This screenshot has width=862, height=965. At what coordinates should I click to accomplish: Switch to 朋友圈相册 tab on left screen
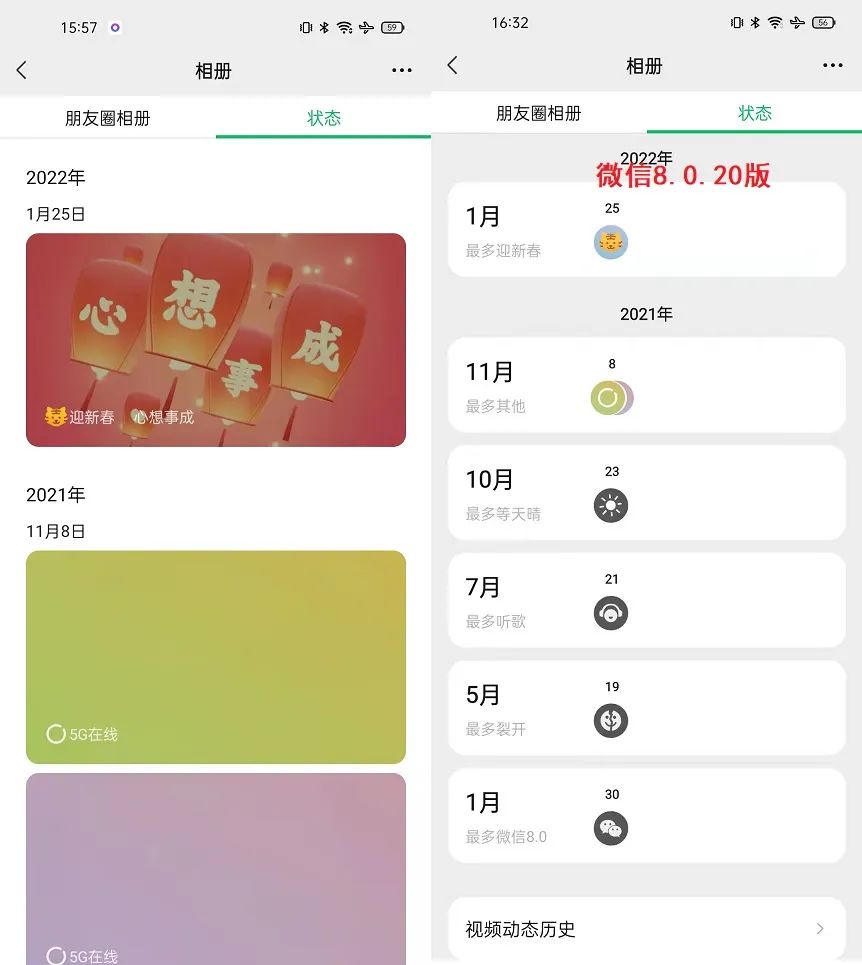tap(108, 118)
